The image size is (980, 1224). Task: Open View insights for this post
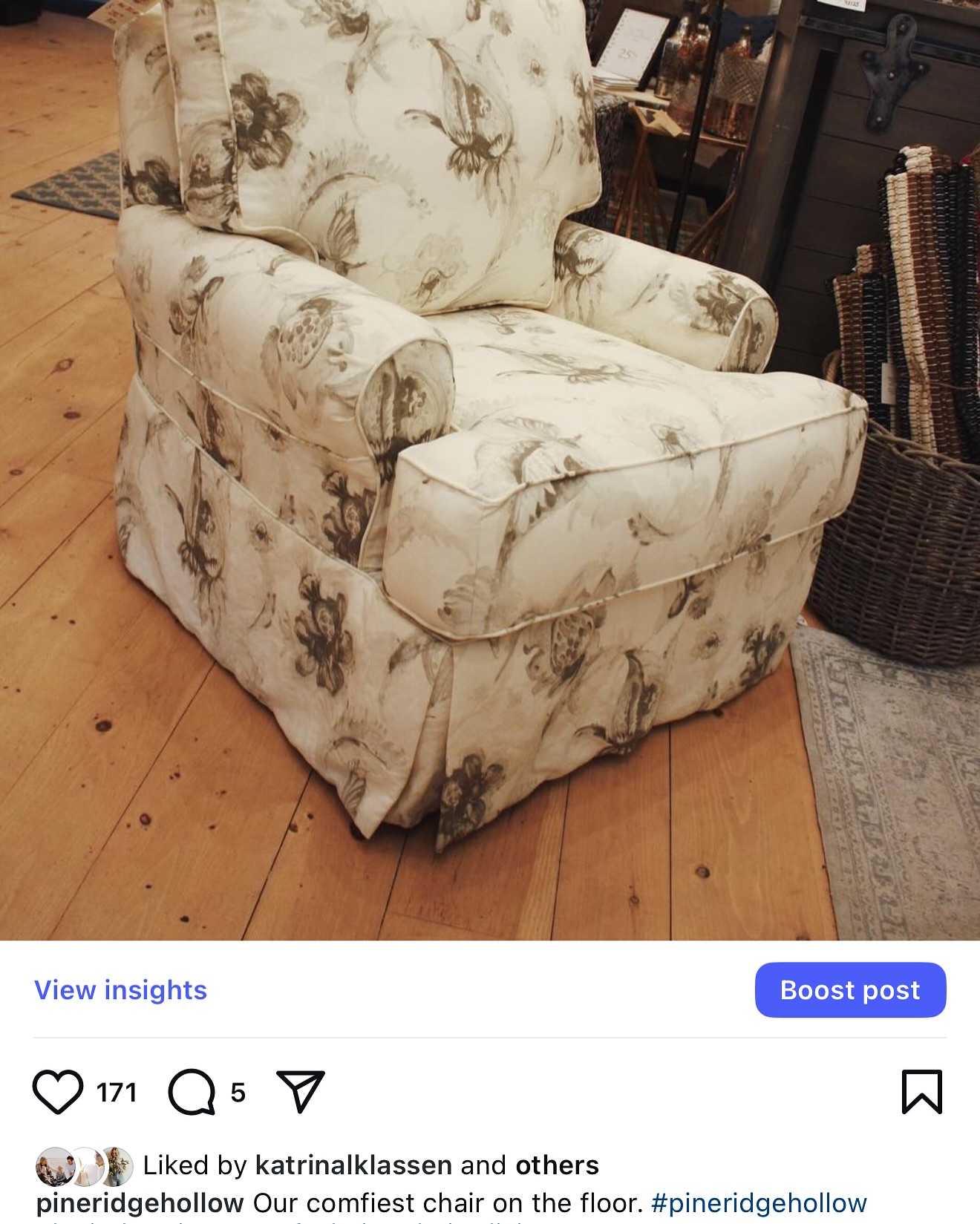(121, 990)
